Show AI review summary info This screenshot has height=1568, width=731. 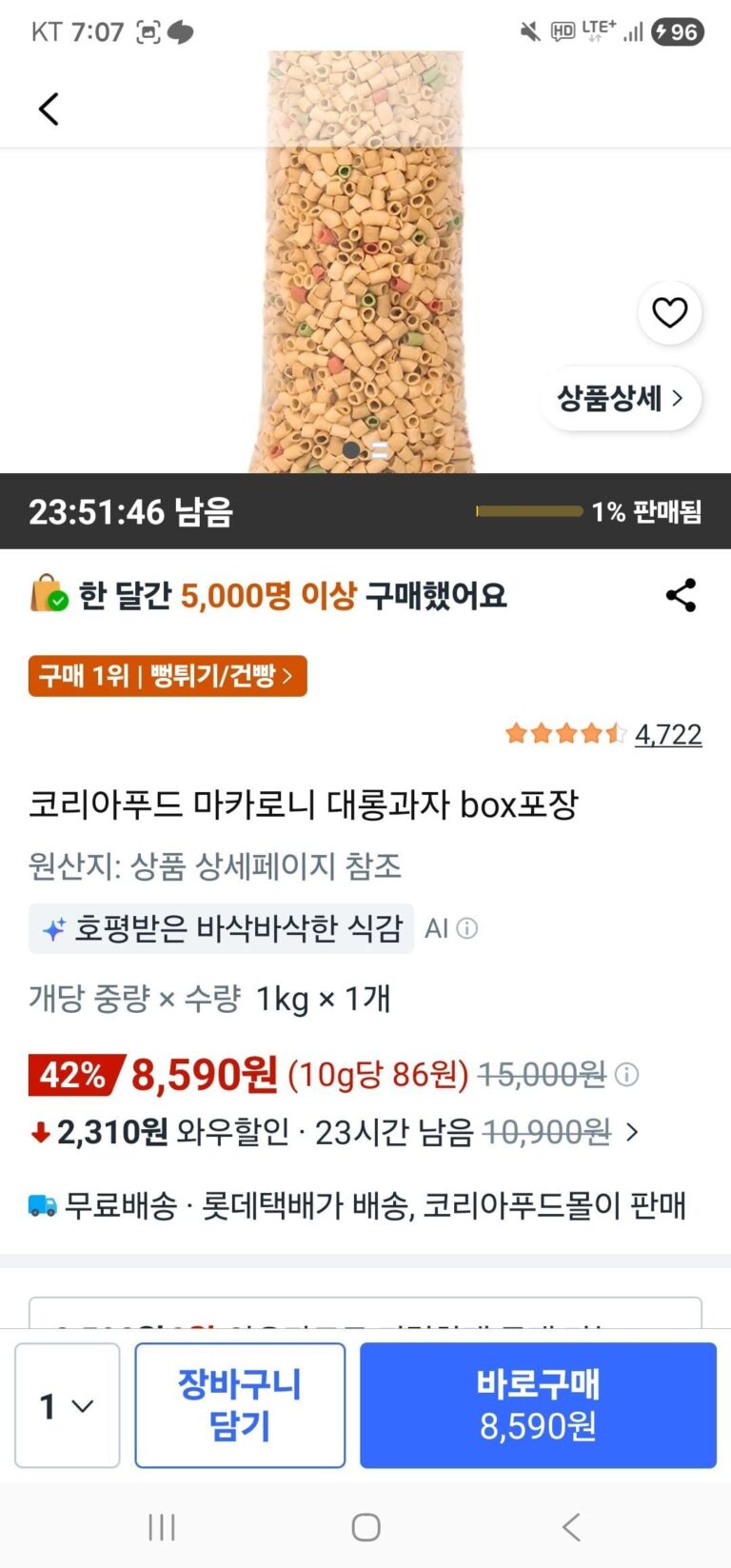(466, 928)
